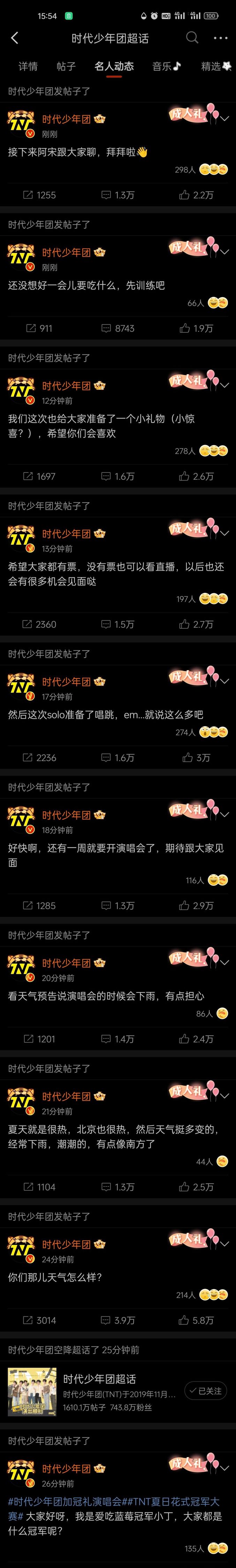Open the three-dot overflow menu
This screenshot has height=1568, width=236.
click(x=220, y=38)
